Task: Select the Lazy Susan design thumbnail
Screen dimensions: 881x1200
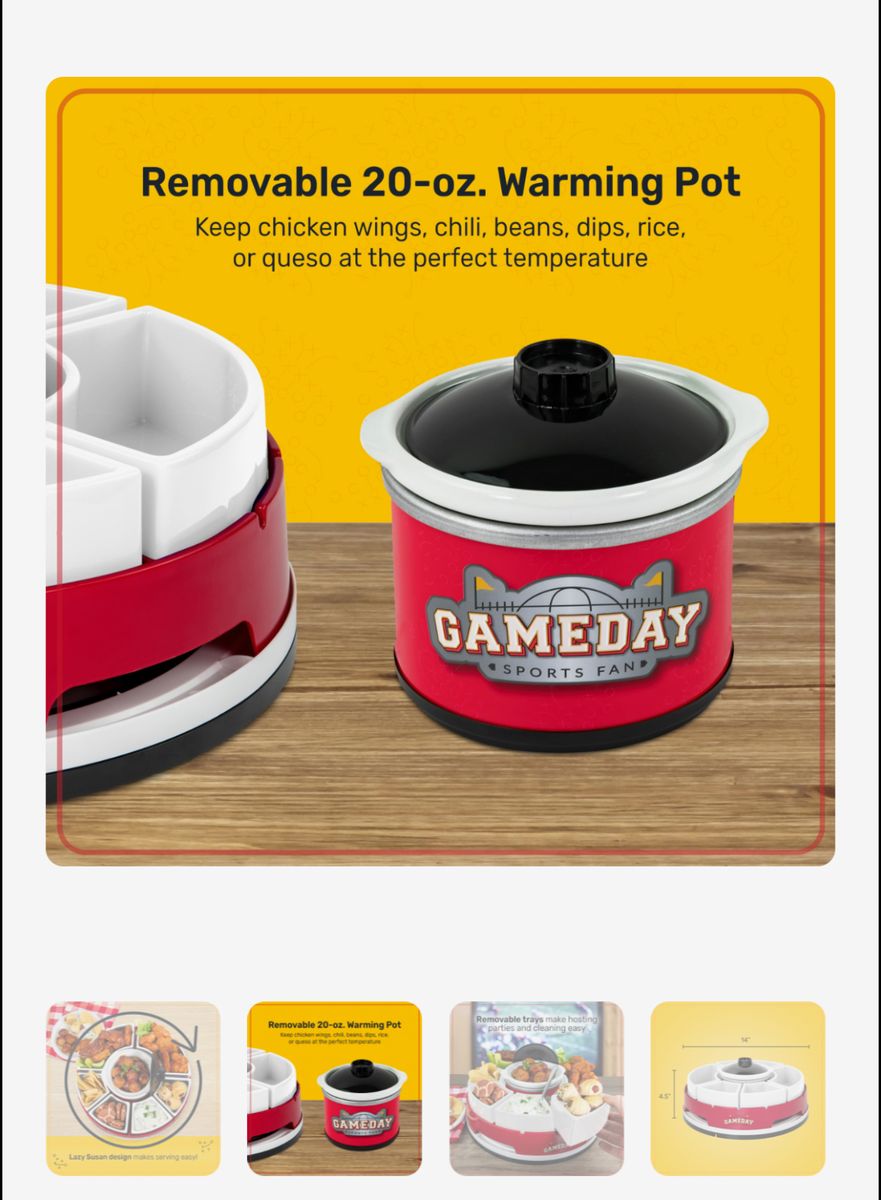Action: point(133,1088)
